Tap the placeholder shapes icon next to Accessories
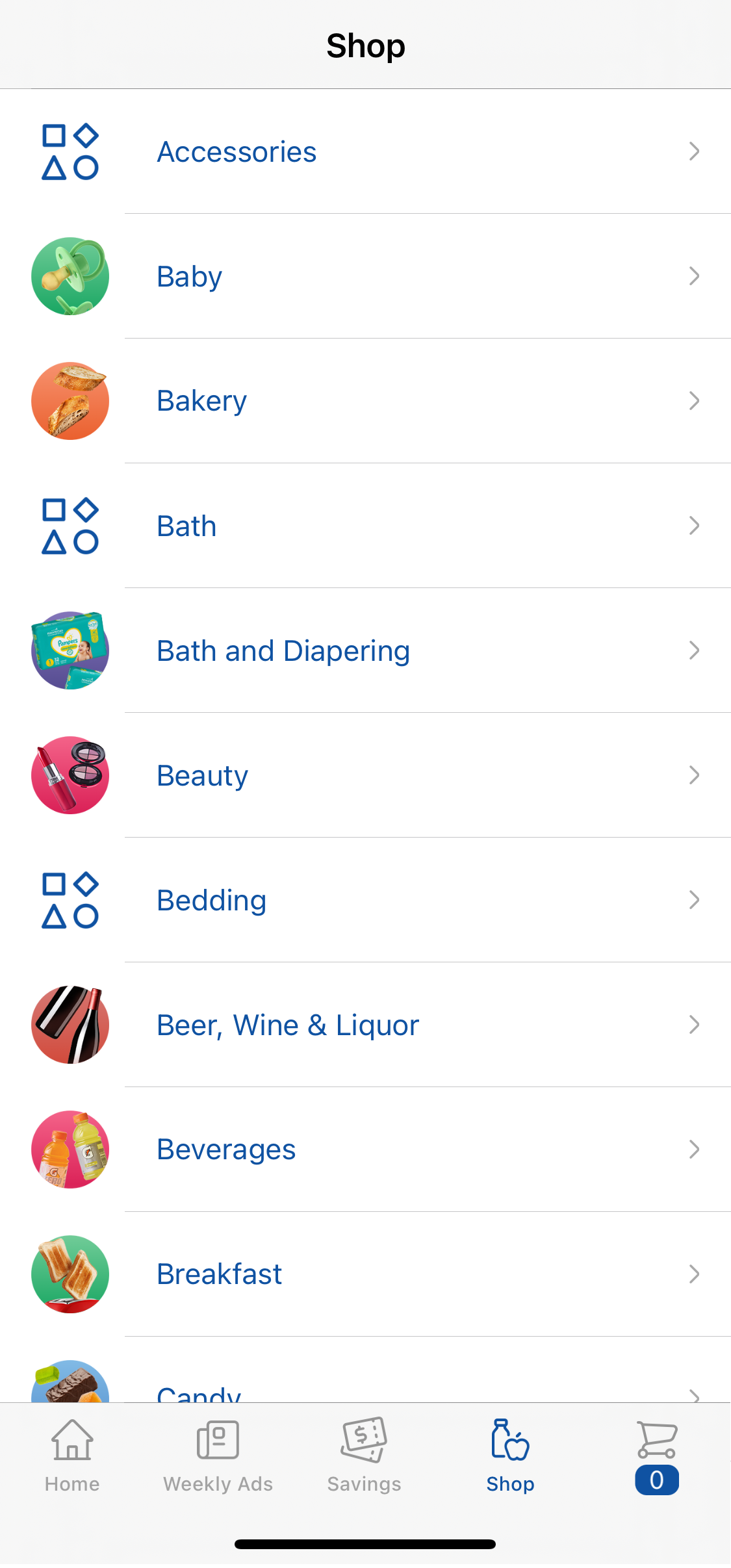Viewport: 731px width, 1568px height. click(x=70, y=151)
